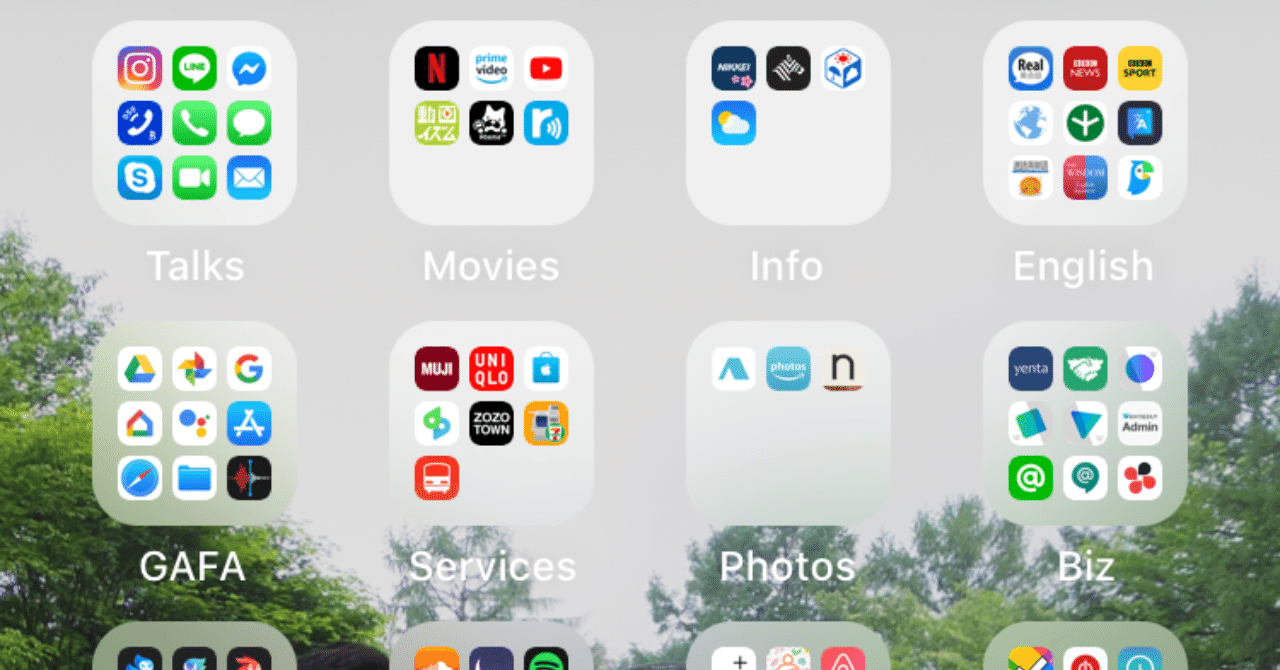Open the Info folder

tap(787, 123)
